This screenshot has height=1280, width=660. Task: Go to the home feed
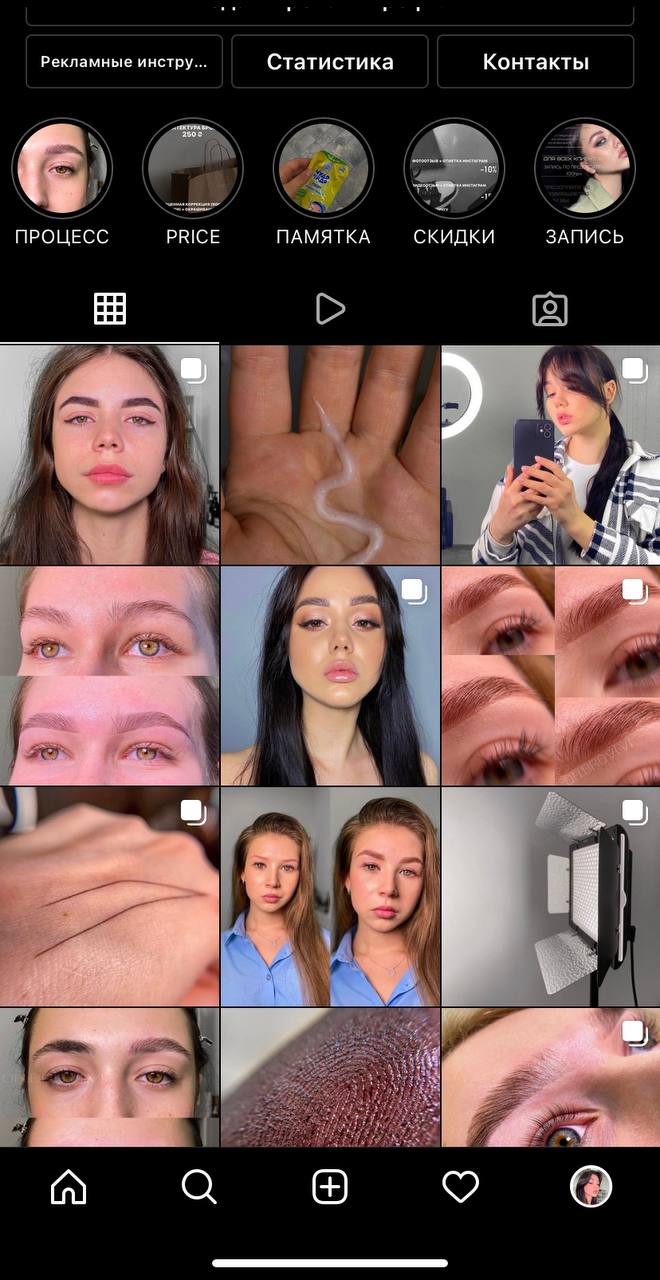click(68, 1187)
